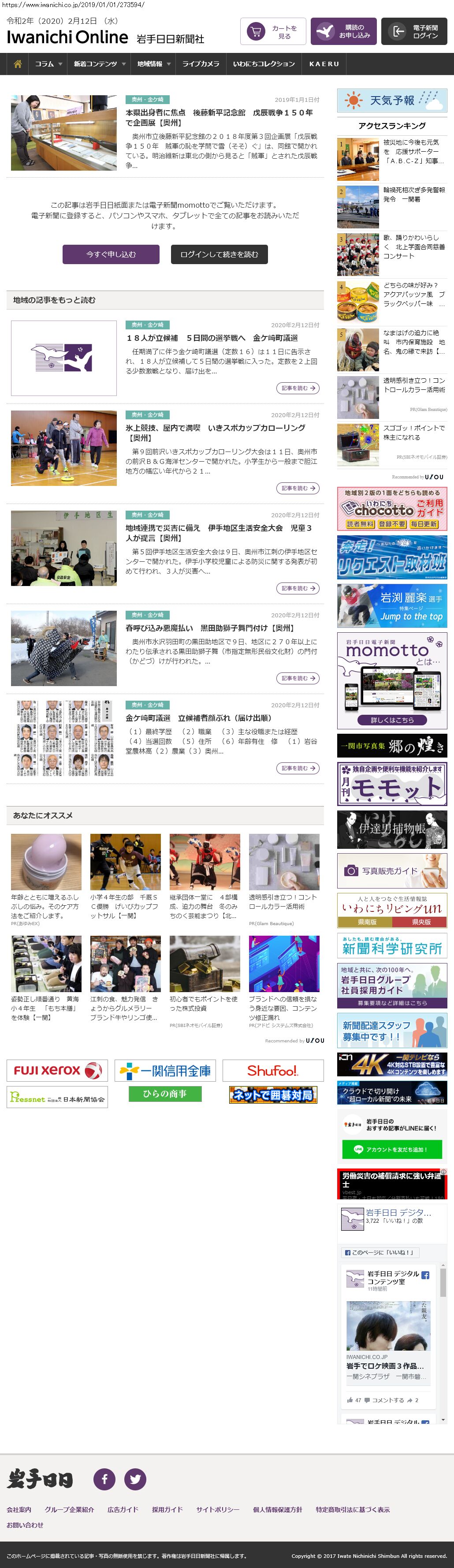The image size is (454, 1568).
Task: Read more on １８人が立候補 election article
Action: point(298,388)
